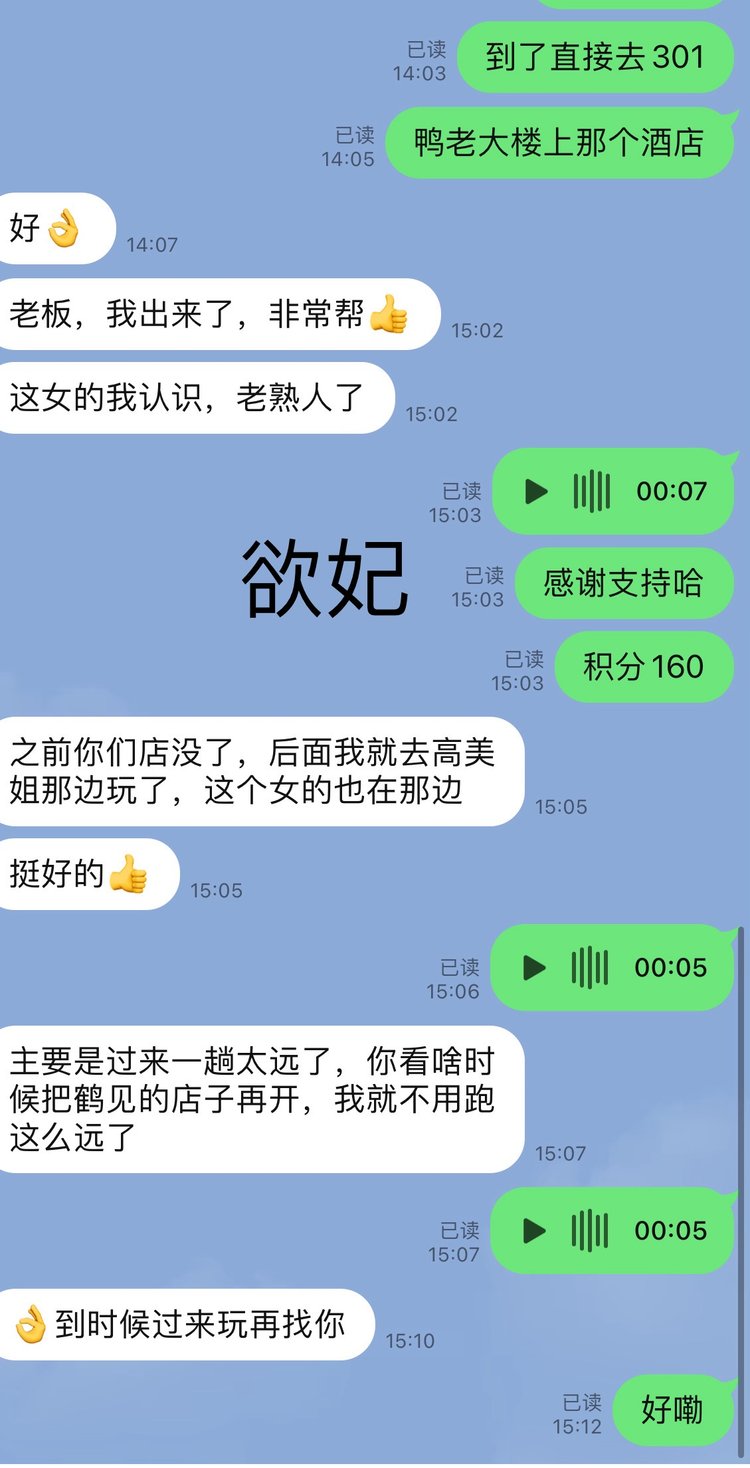Play the 00:05 voice message sent at 15:06

tap(535, 967)
